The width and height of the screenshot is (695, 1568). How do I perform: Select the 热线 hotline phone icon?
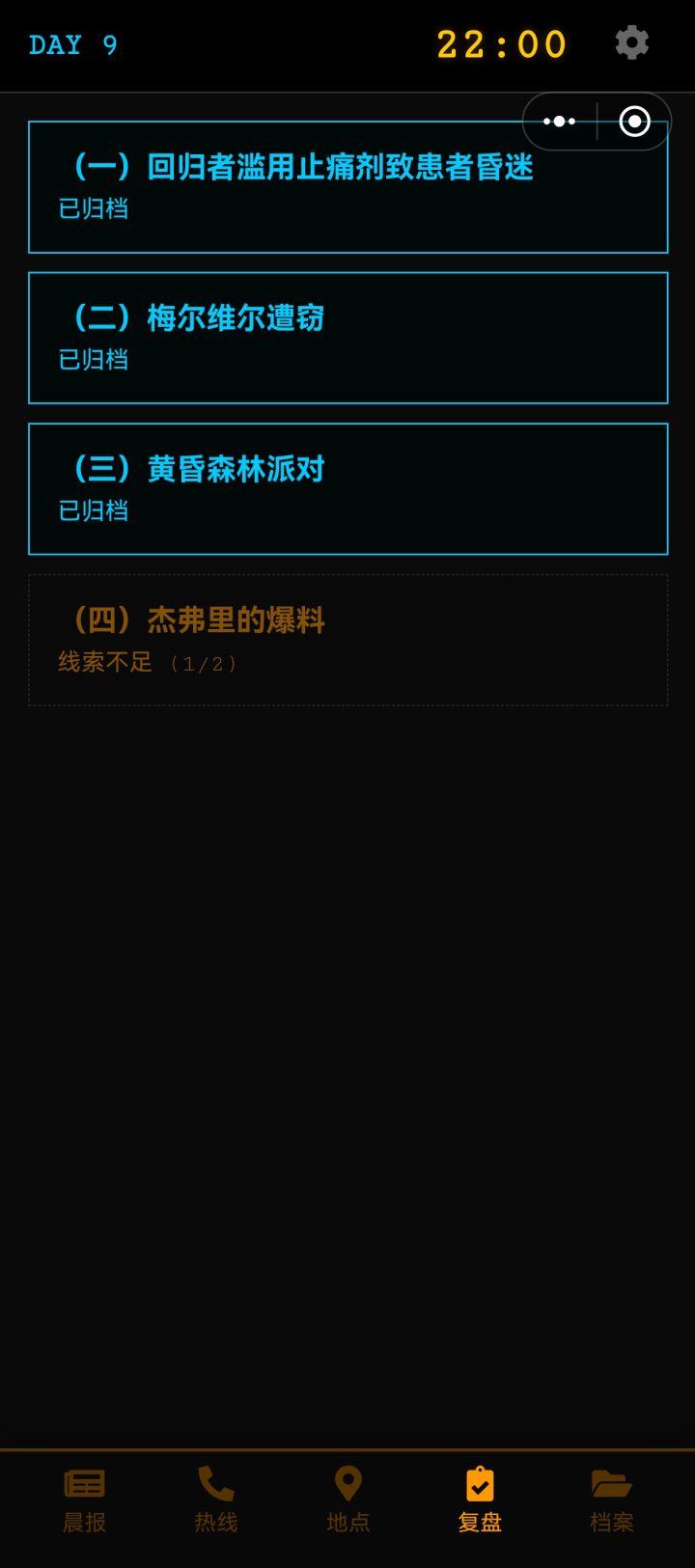215,1482
